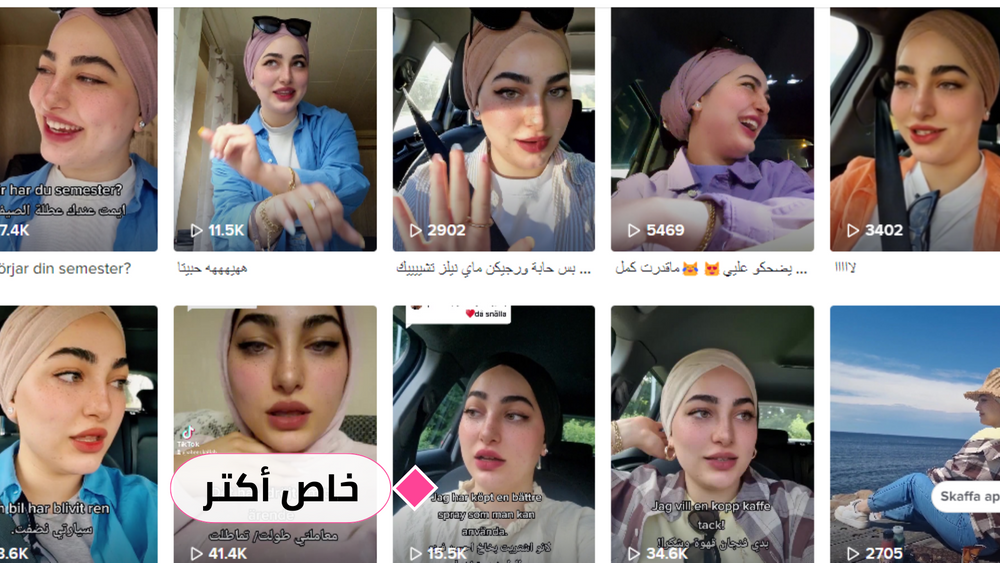
Task: Open the video with 5469 views
Action: coord(712,130)
